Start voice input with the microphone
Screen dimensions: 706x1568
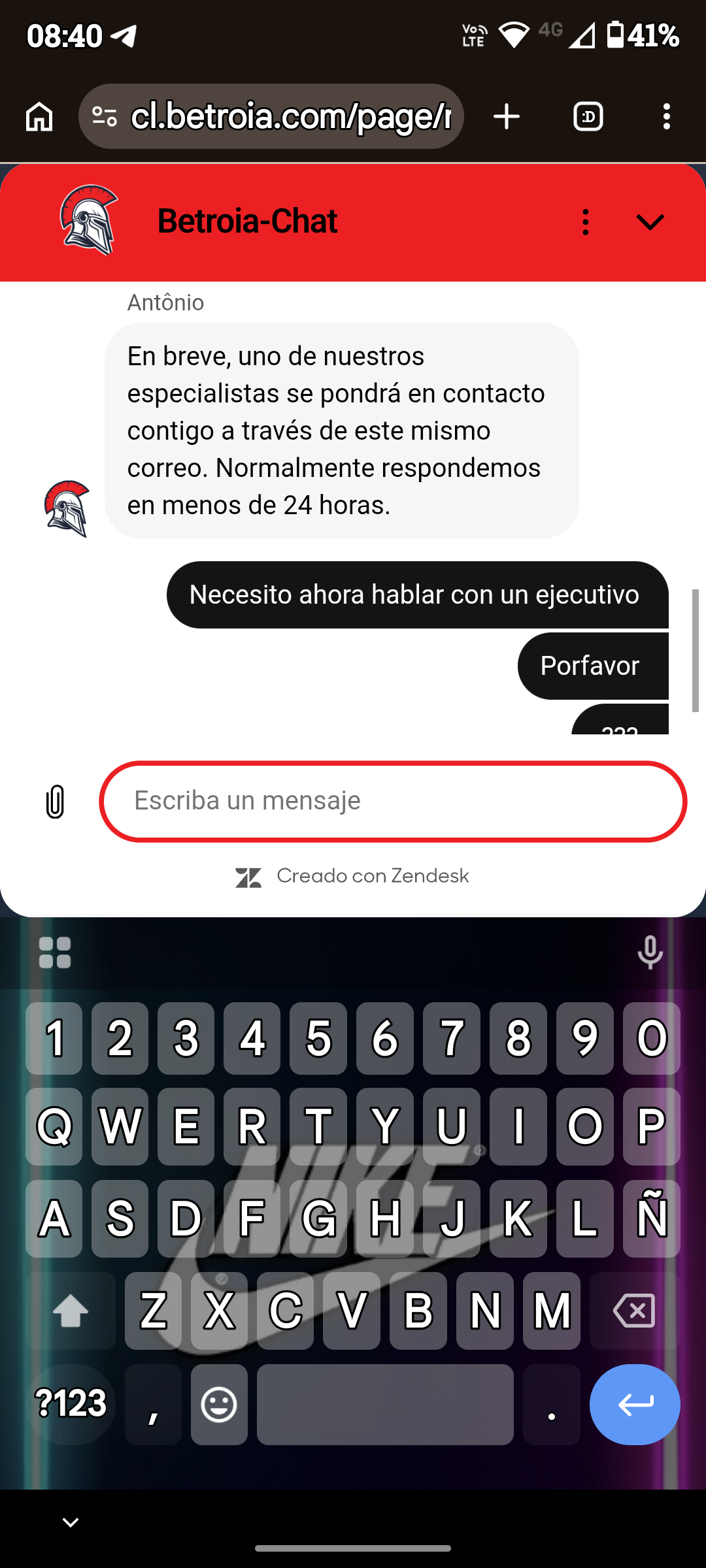click(650, 953)
